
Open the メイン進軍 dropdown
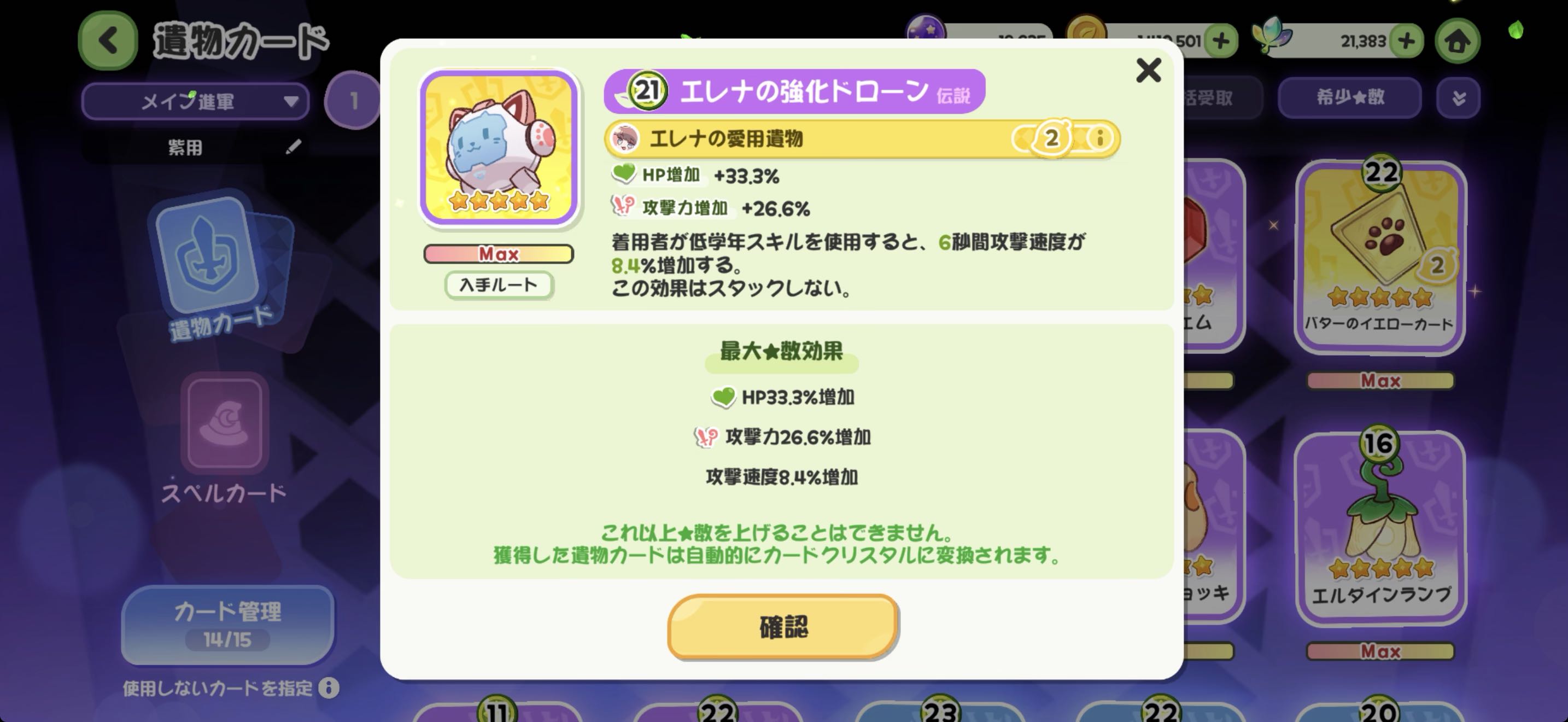tap(195, 101)
